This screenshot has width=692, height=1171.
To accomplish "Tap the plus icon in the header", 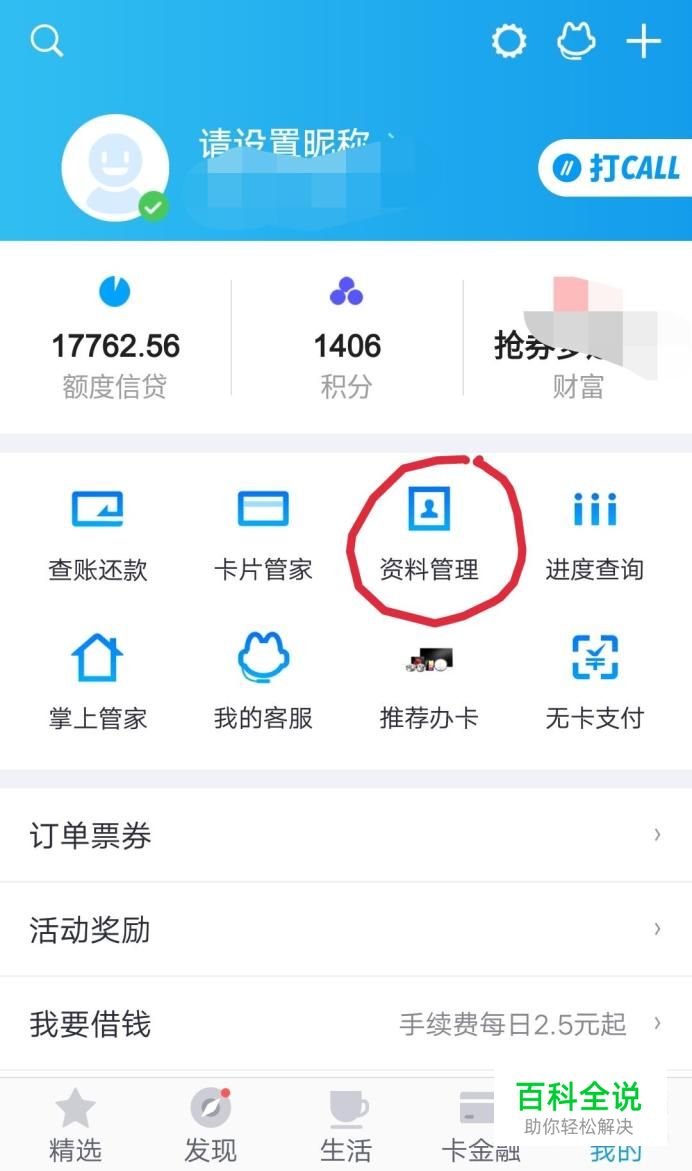I will pyautogui.click(x=644, y=41).
